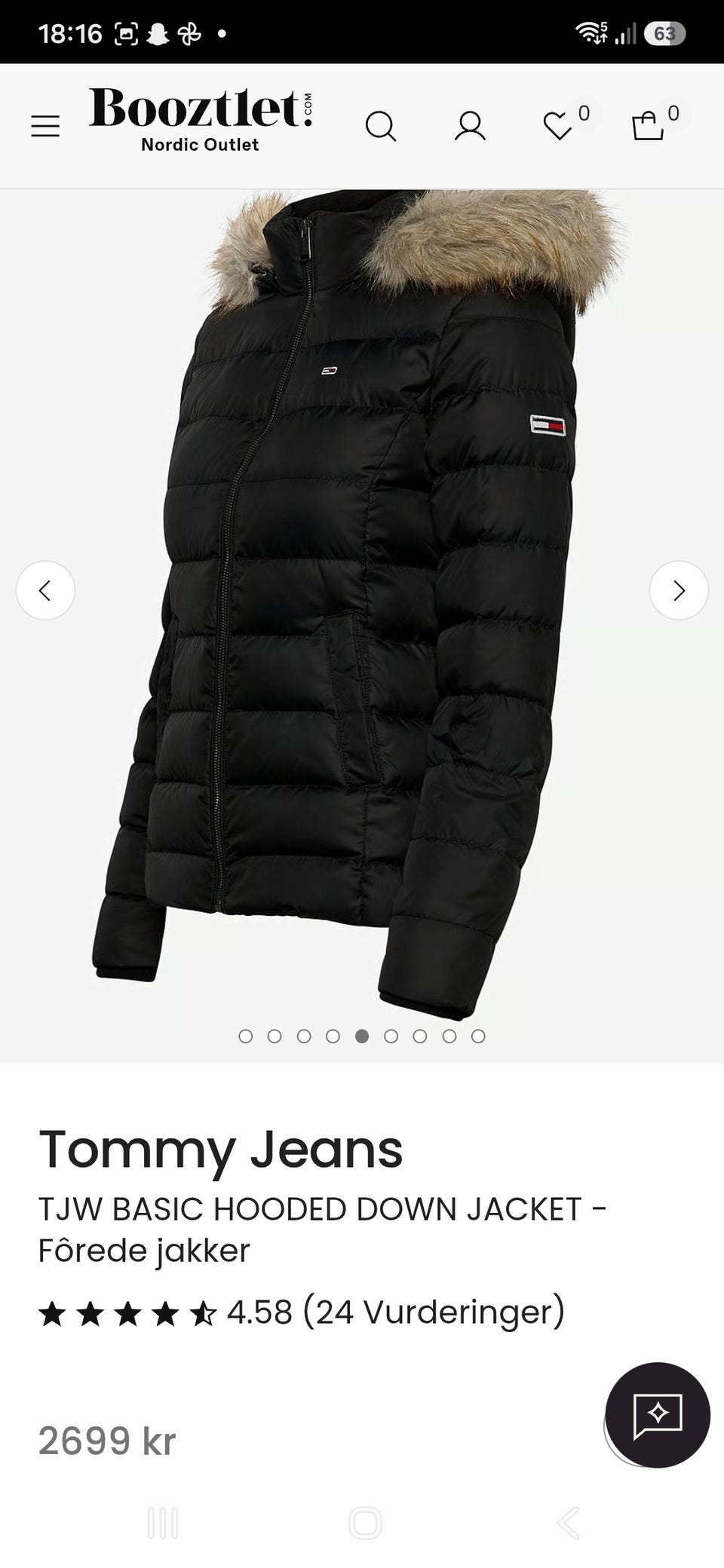Open the account profile icon

470,127
